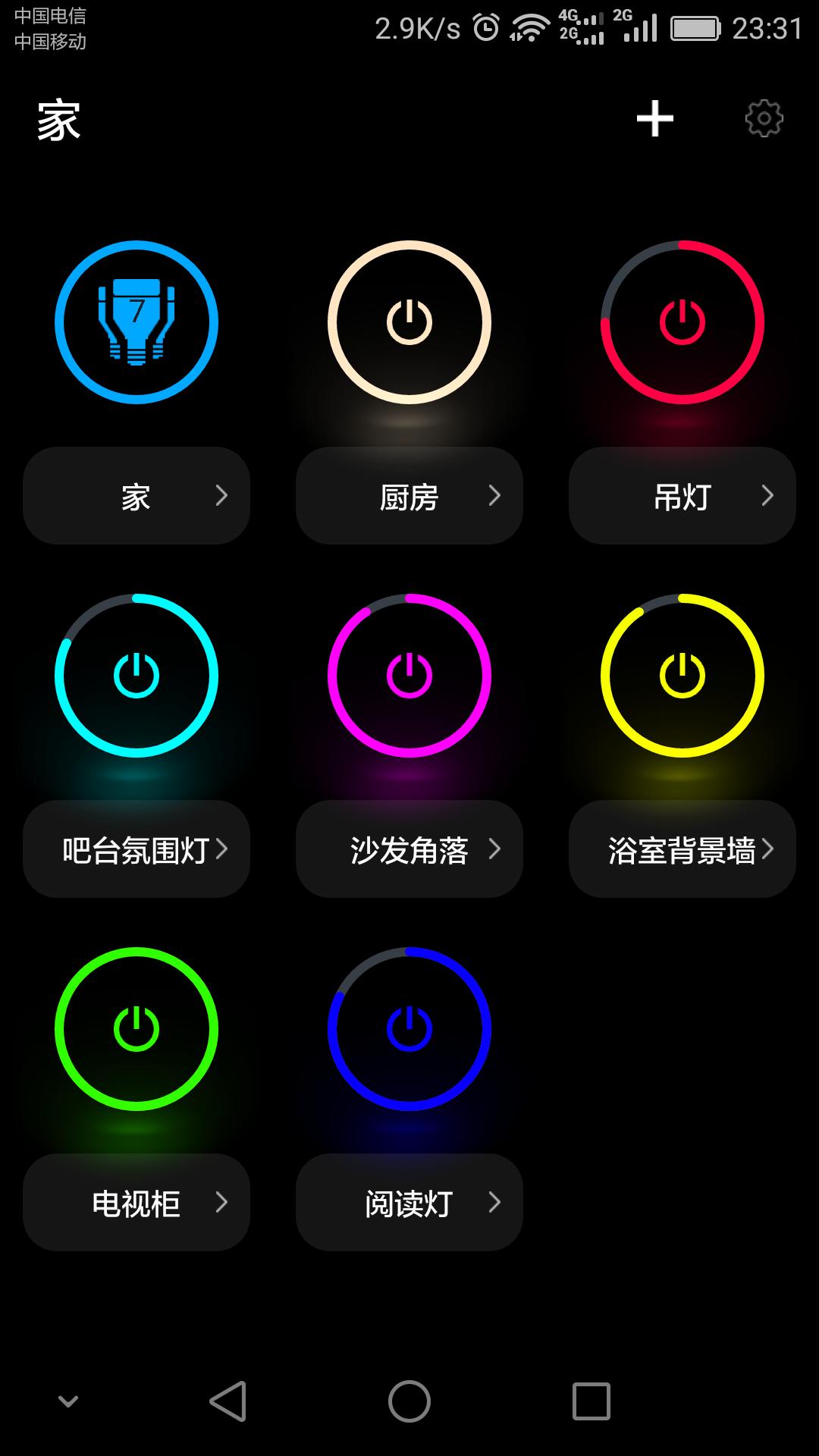Toggle the yellow 浴室背景墙 power button
This screenshot has height=1456, width=819.
coord(682,676)
